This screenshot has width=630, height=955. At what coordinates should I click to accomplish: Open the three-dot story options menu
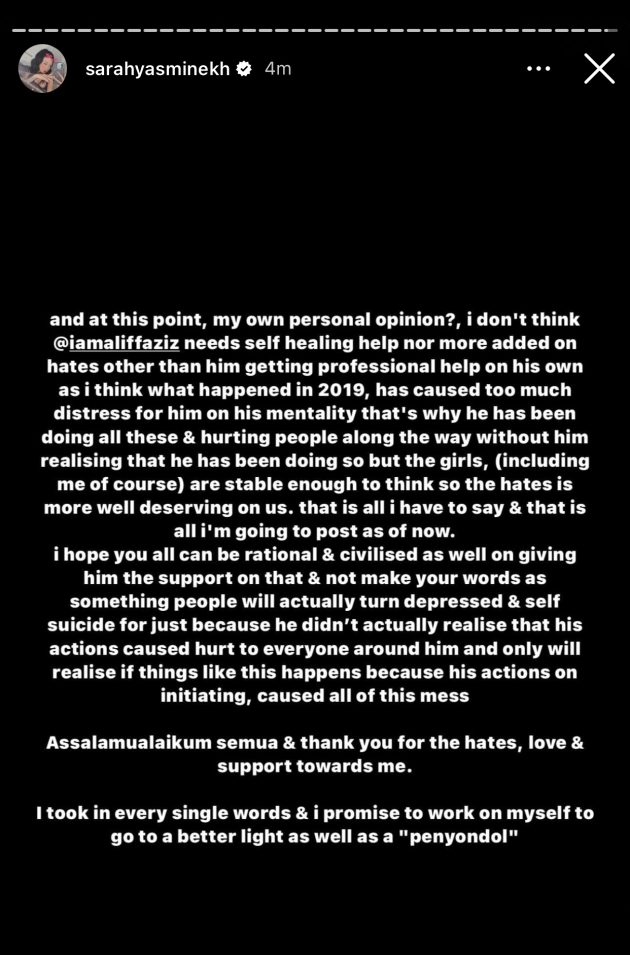pyautogui.click(x=538, y=68)
